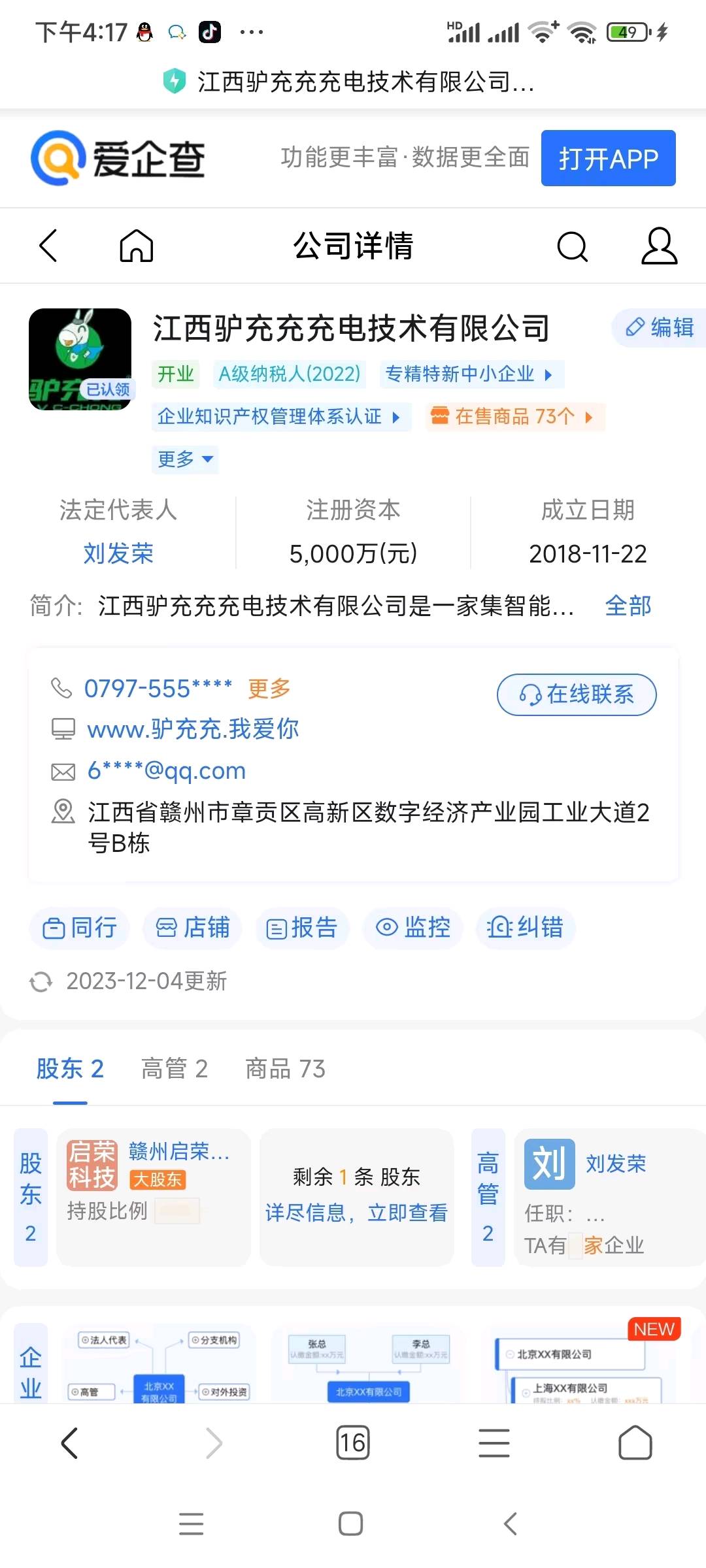This screenshot has width=706, height=1568.
Task: Tap the 监控 monitor chip
Action: (x=413, y=928)
